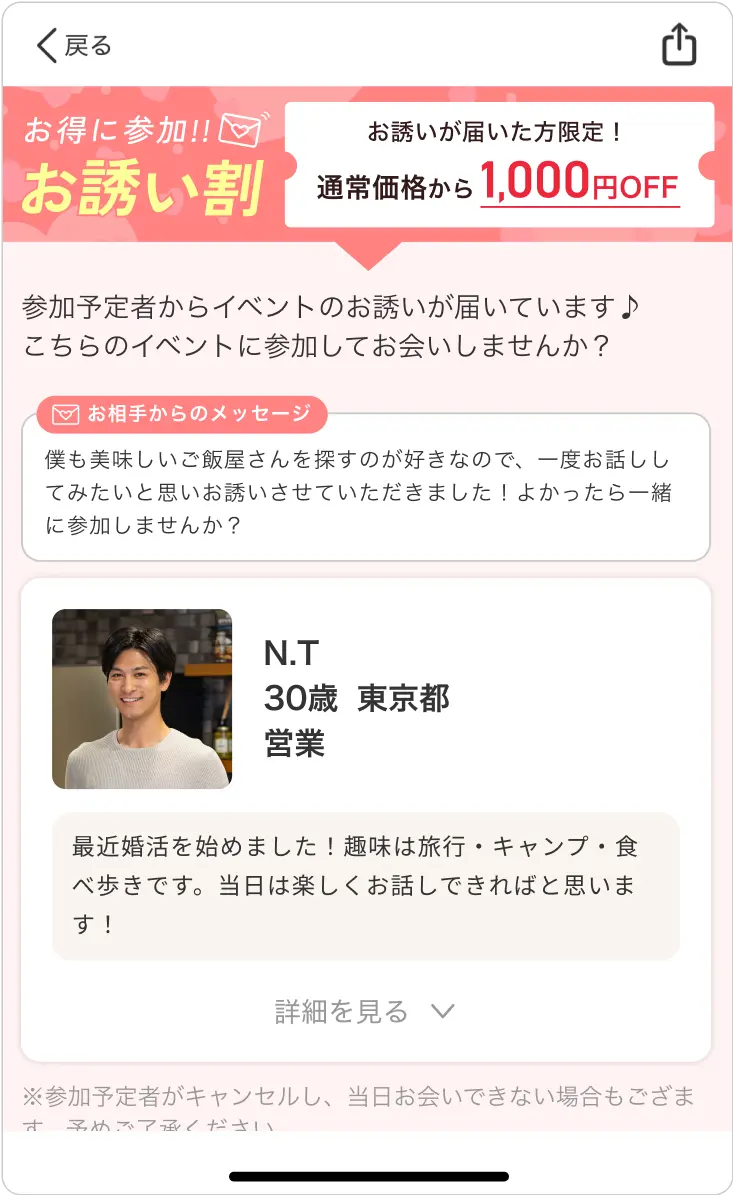
Task: Expand 詳細を見る for more details
Action: 365,1012
